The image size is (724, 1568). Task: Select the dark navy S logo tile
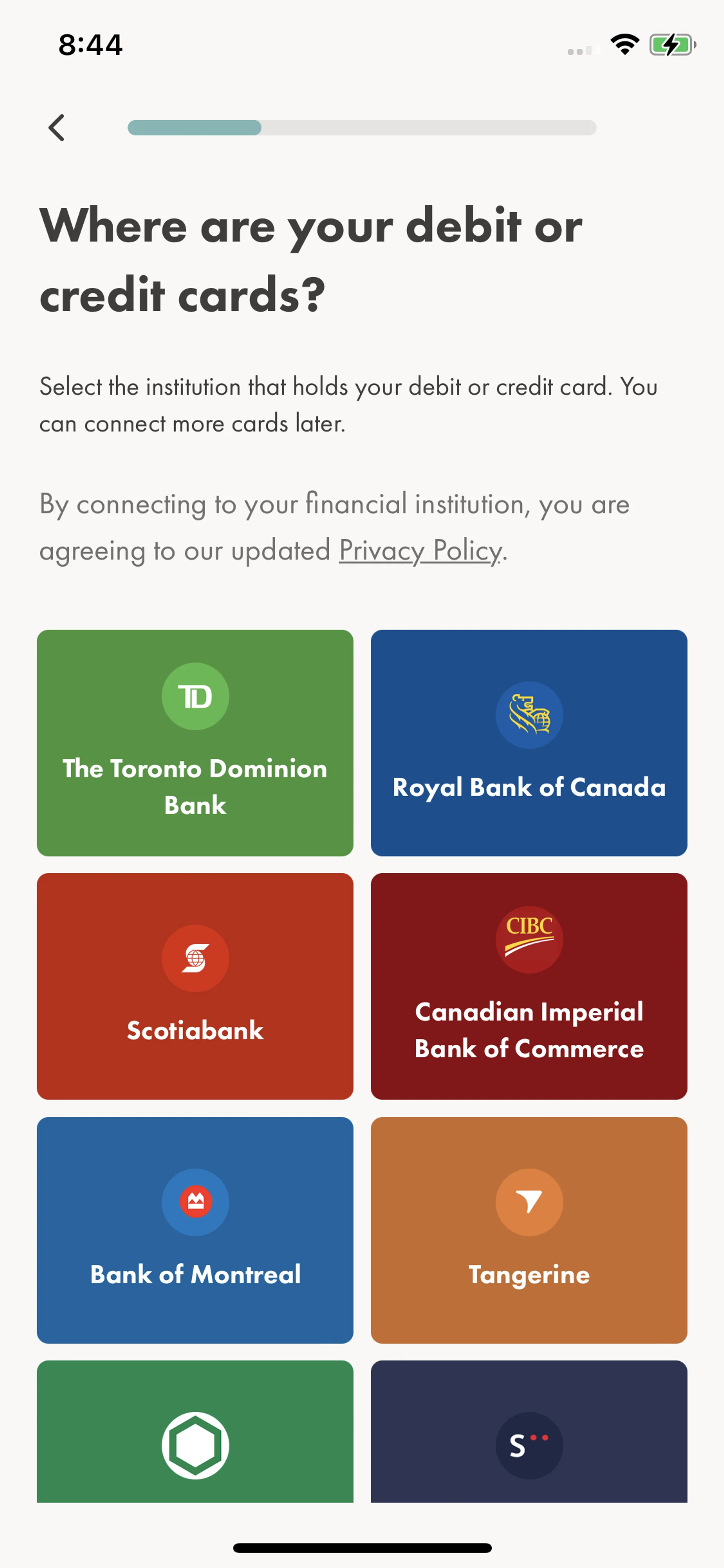click(x=529, y=1436)
